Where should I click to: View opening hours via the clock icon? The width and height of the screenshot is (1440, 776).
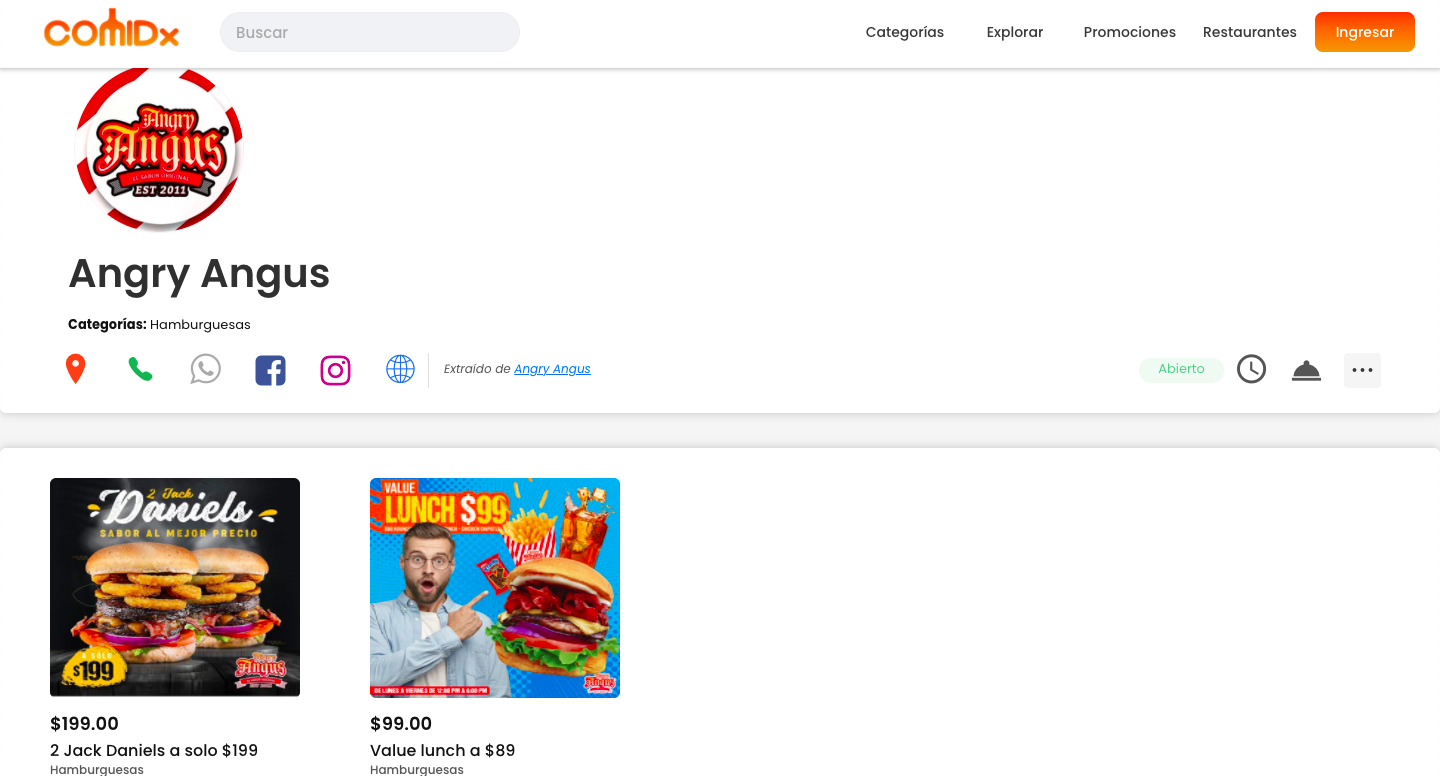(1251, 369)
